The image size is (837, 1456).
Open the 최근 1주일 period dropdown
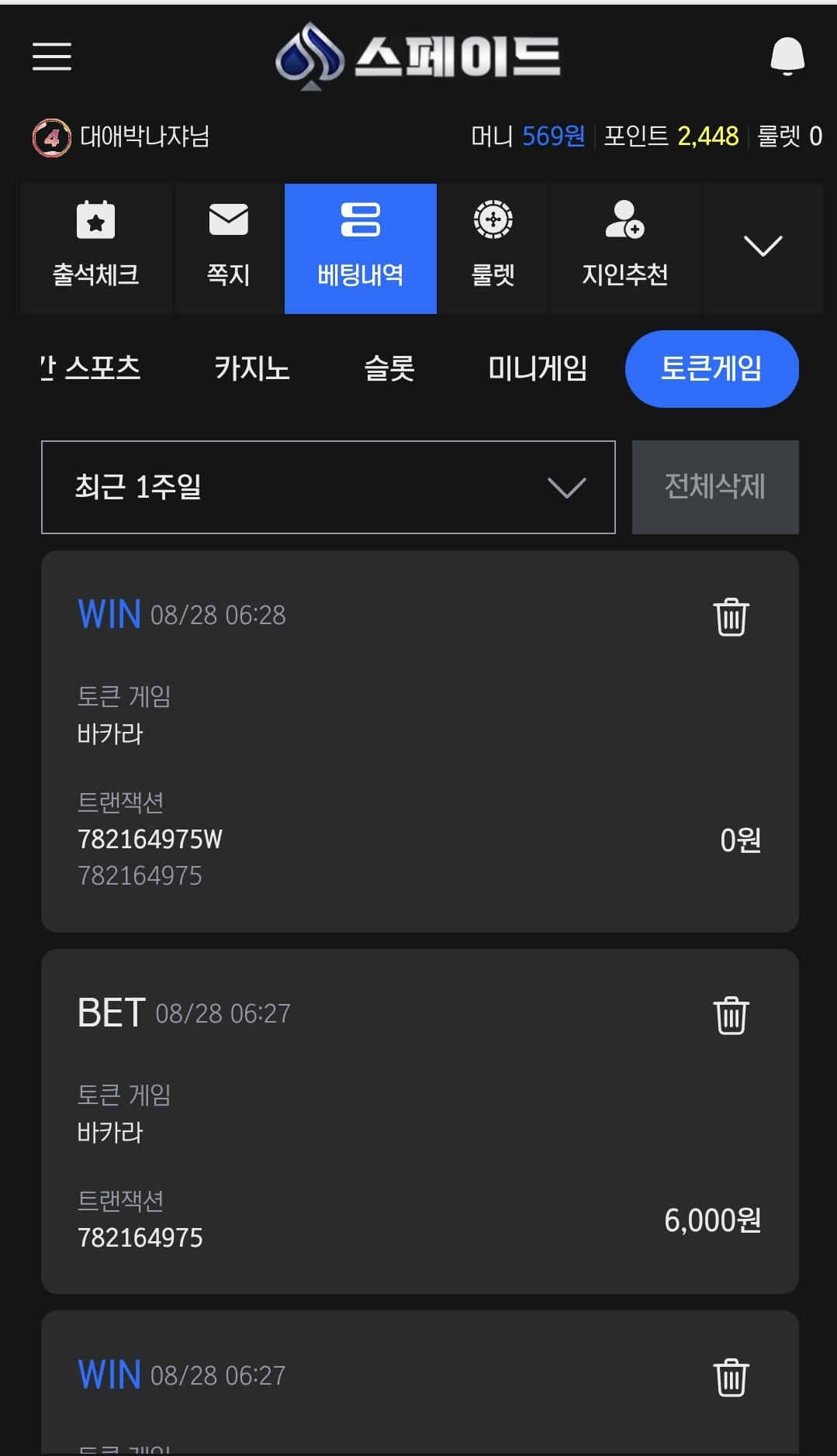(x=328, y=487)
